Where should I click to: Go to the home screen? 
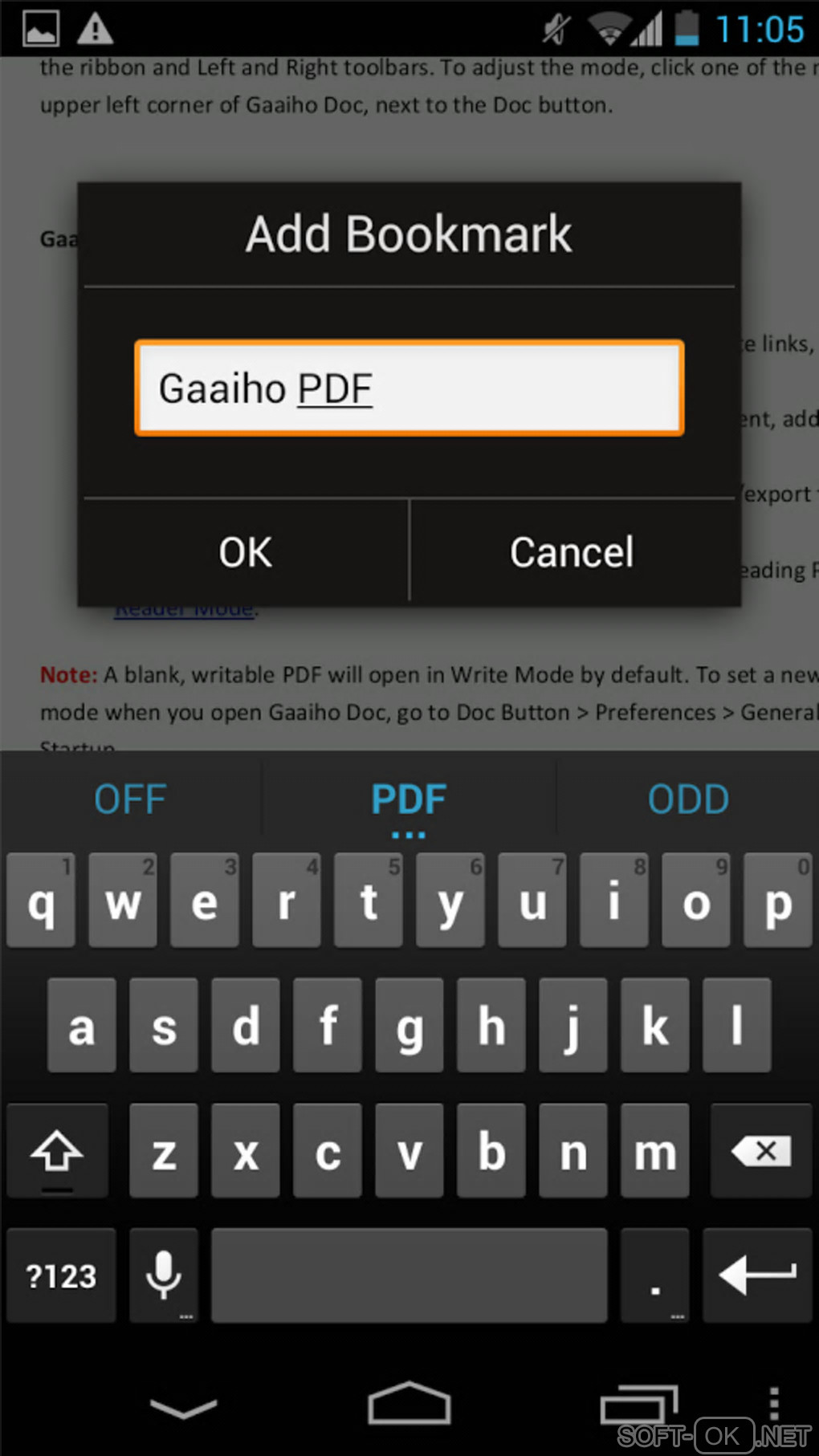pyautogui.click(x=409, y=1405)
